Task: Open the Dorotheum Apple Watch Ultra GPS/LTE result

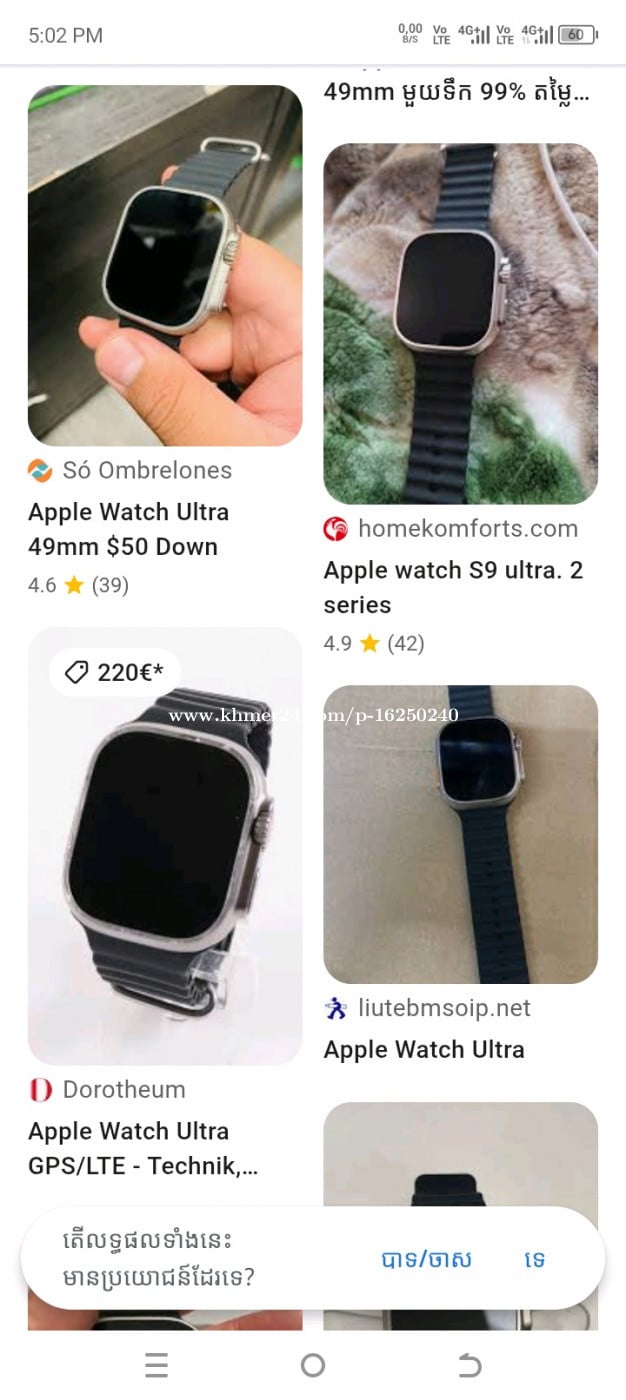Action: [x=165, y=845]
